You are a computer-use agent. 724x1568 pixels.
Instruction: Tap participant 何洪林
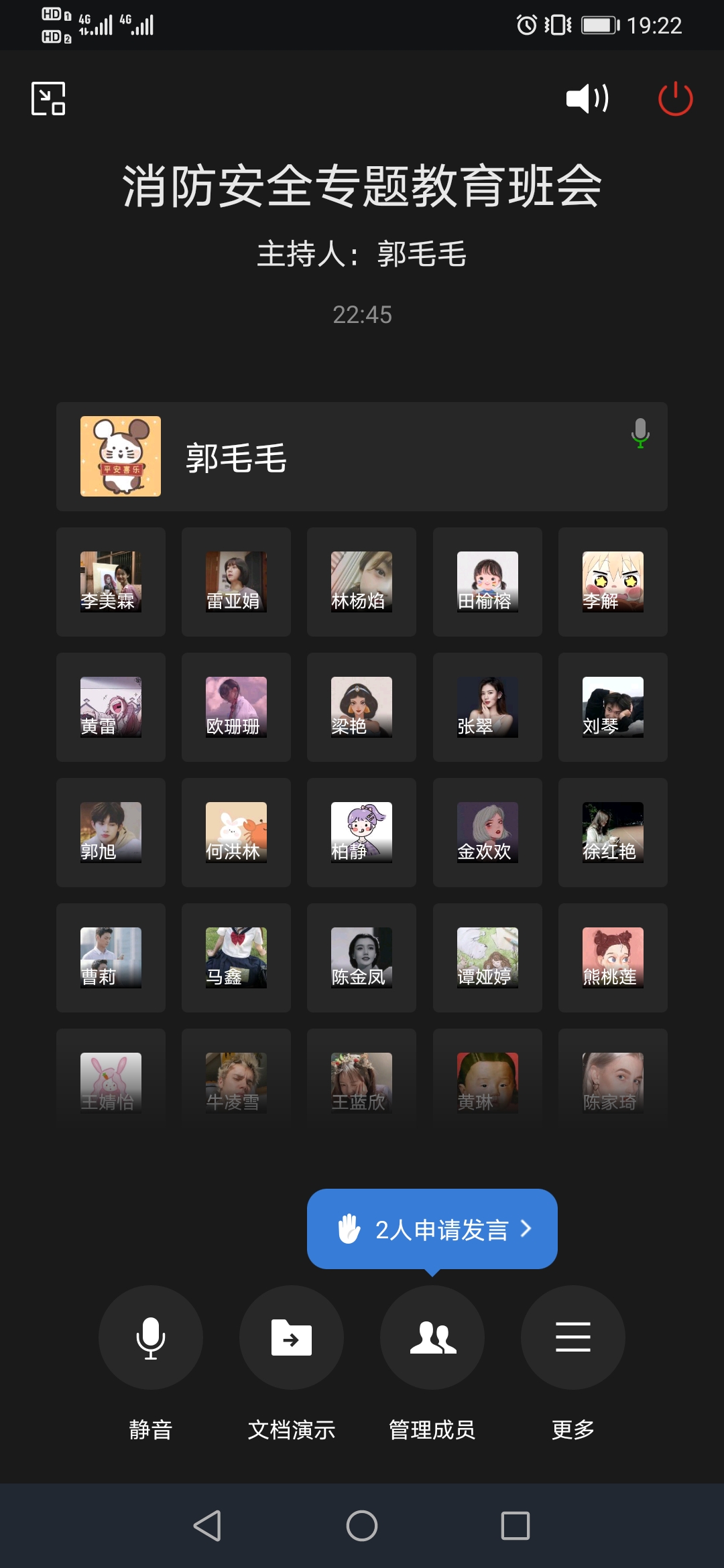[236, 832]
